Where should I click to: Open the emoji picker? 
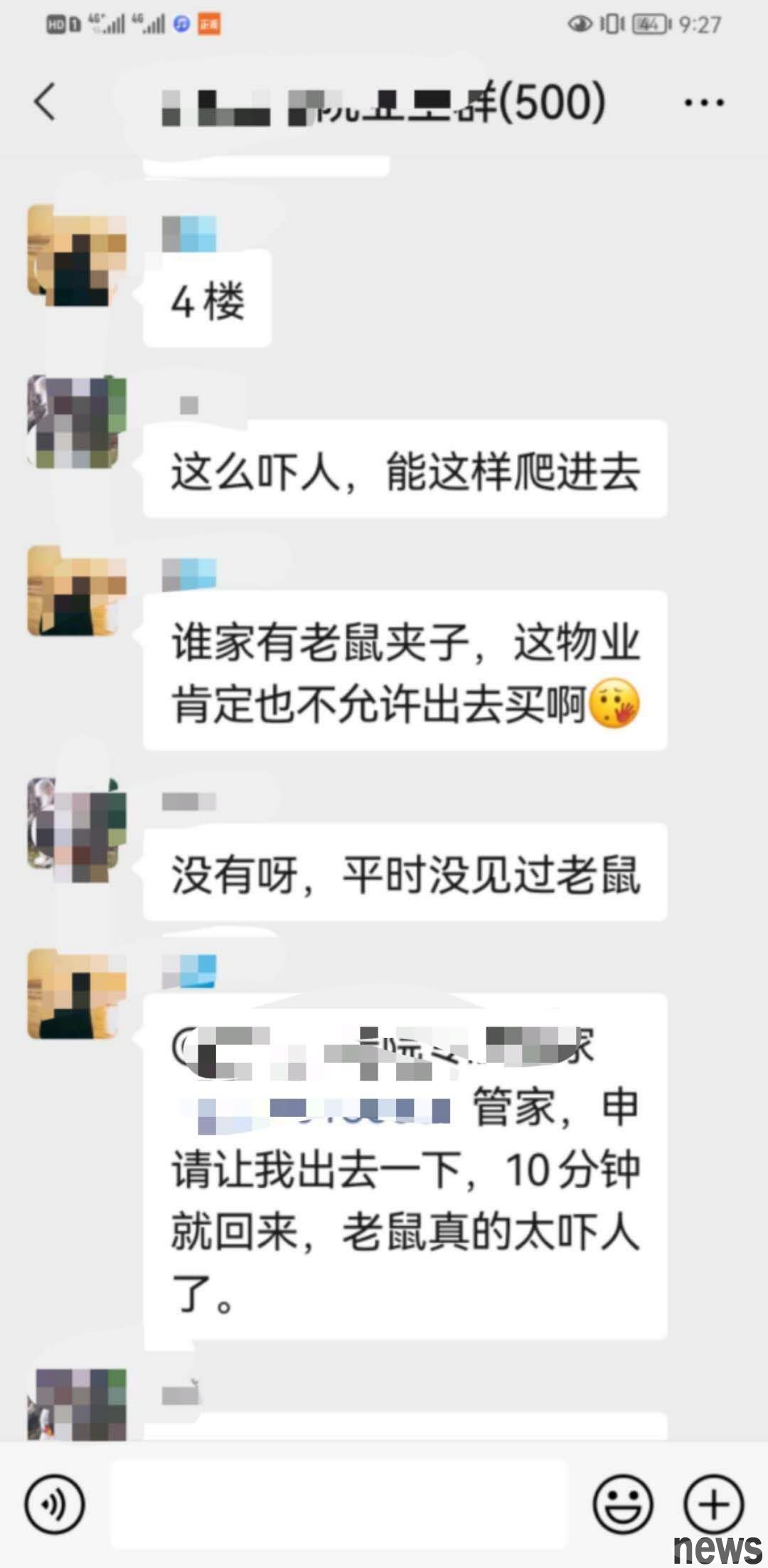tap(623, 1503)
